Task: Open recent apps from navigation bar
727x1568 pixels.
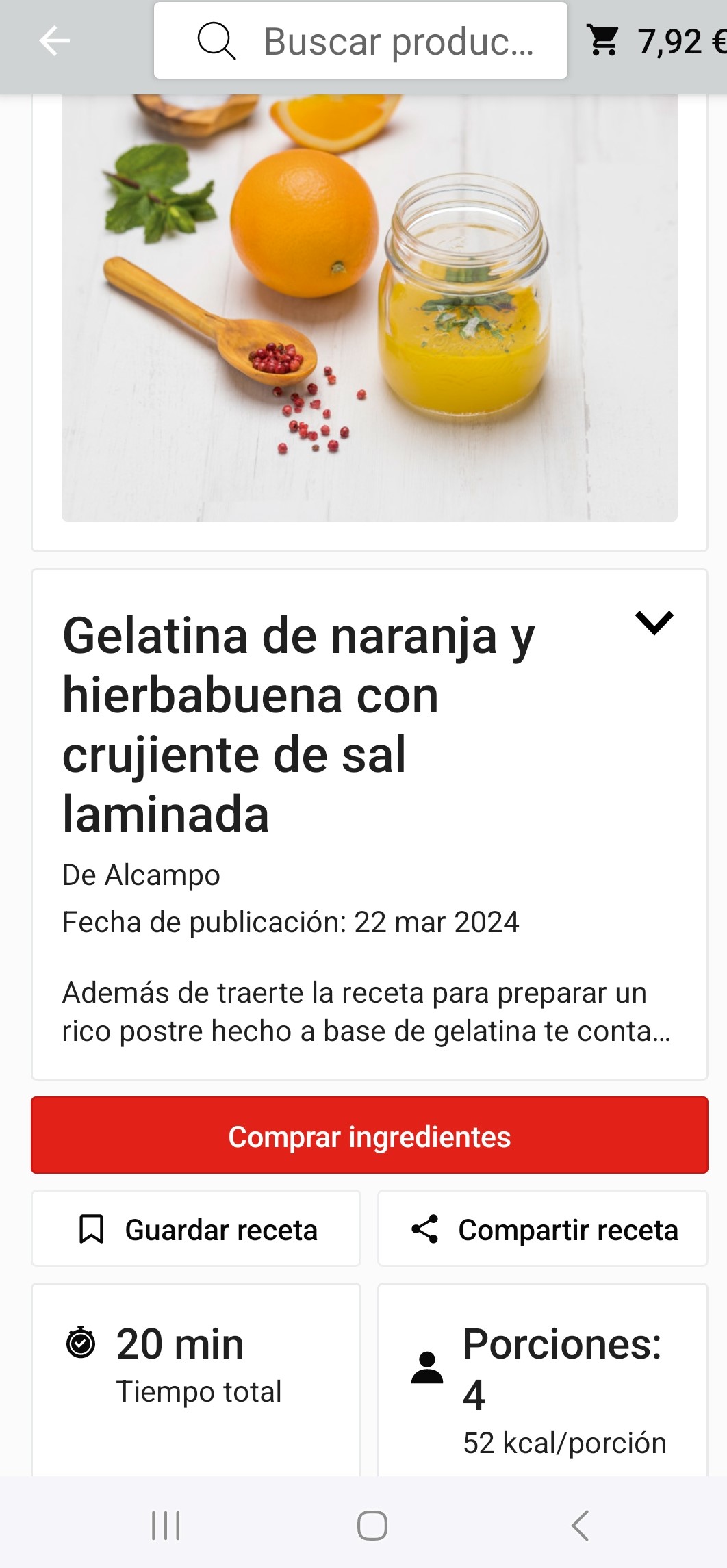Action: coord(166,1526)
